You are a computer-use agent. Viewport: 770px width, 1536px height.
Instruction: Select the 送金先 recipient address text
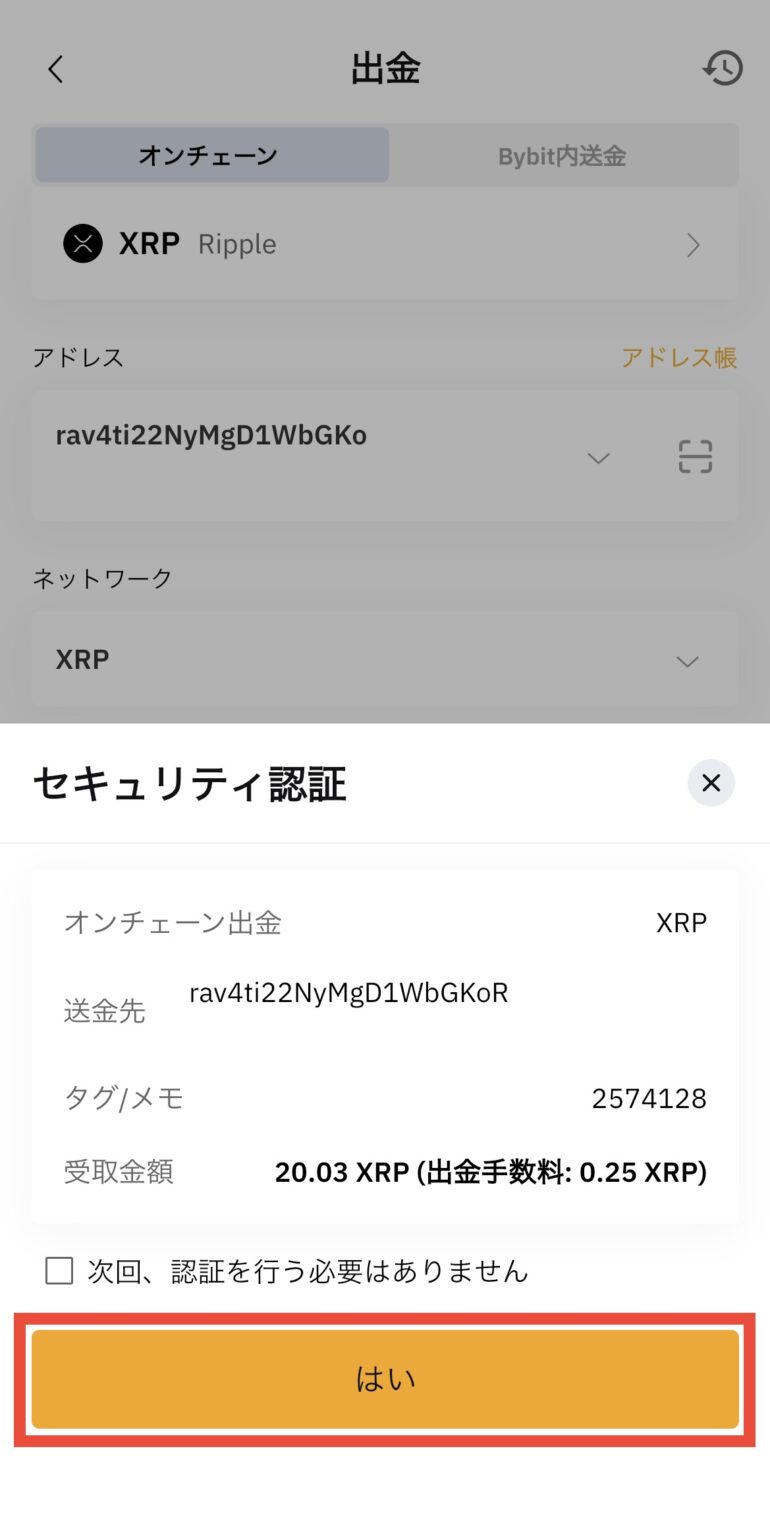(x=348, y=993)
